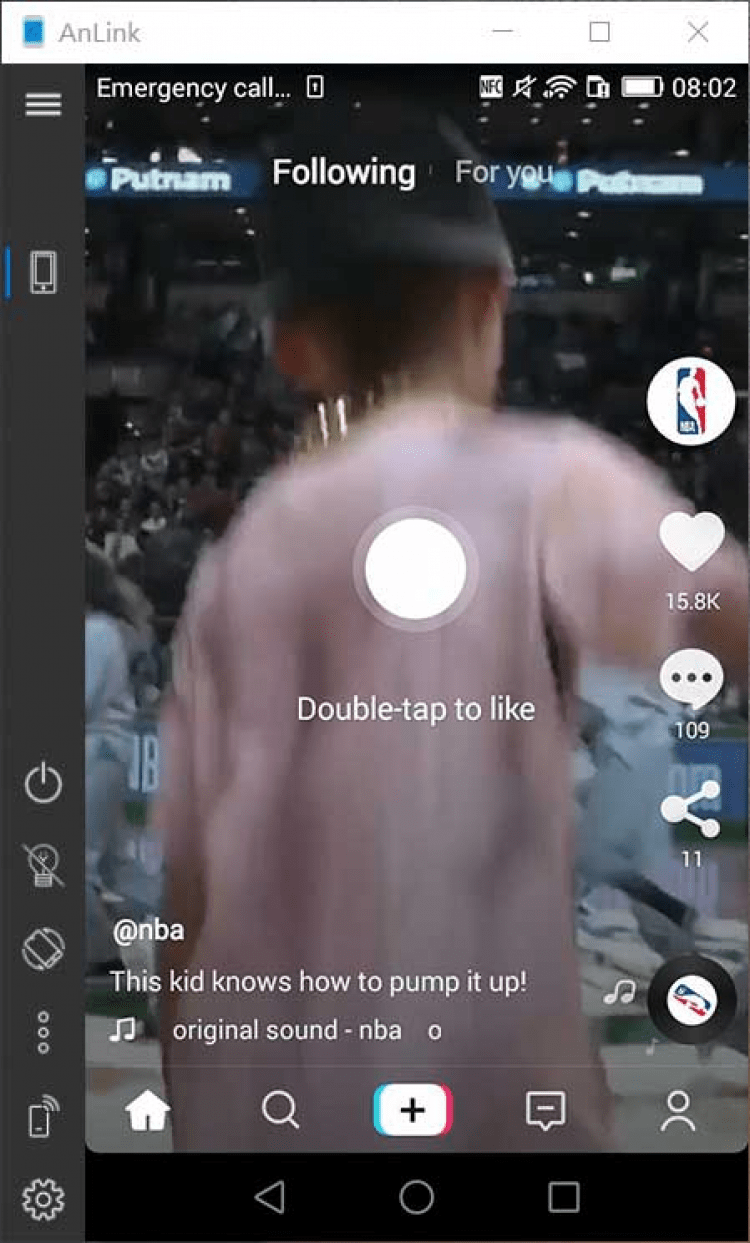Open the search/discover tab

(280, 1110)
